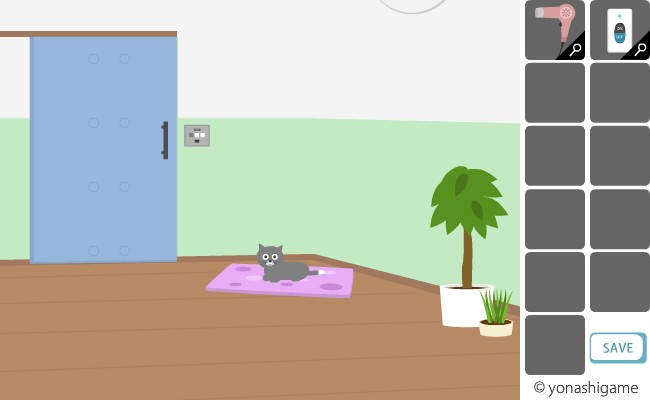Screen dimensions: 650x400
Task: Tap the black door handle
Action: pyautogui.click(x=165, y=140)
